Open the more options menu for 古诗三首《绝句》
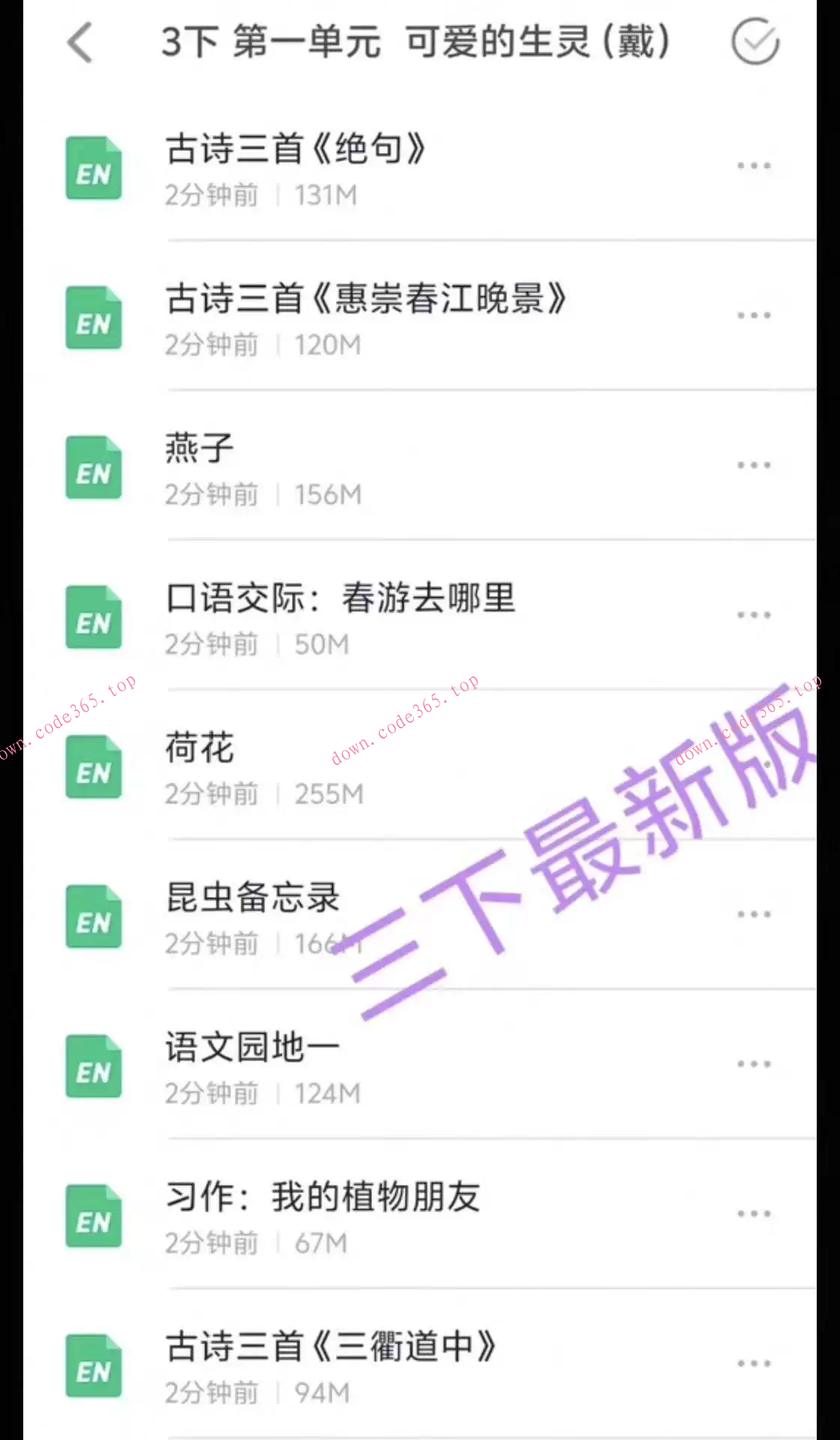Screen dimensions: 840x1440 click(x=753, y=165)
